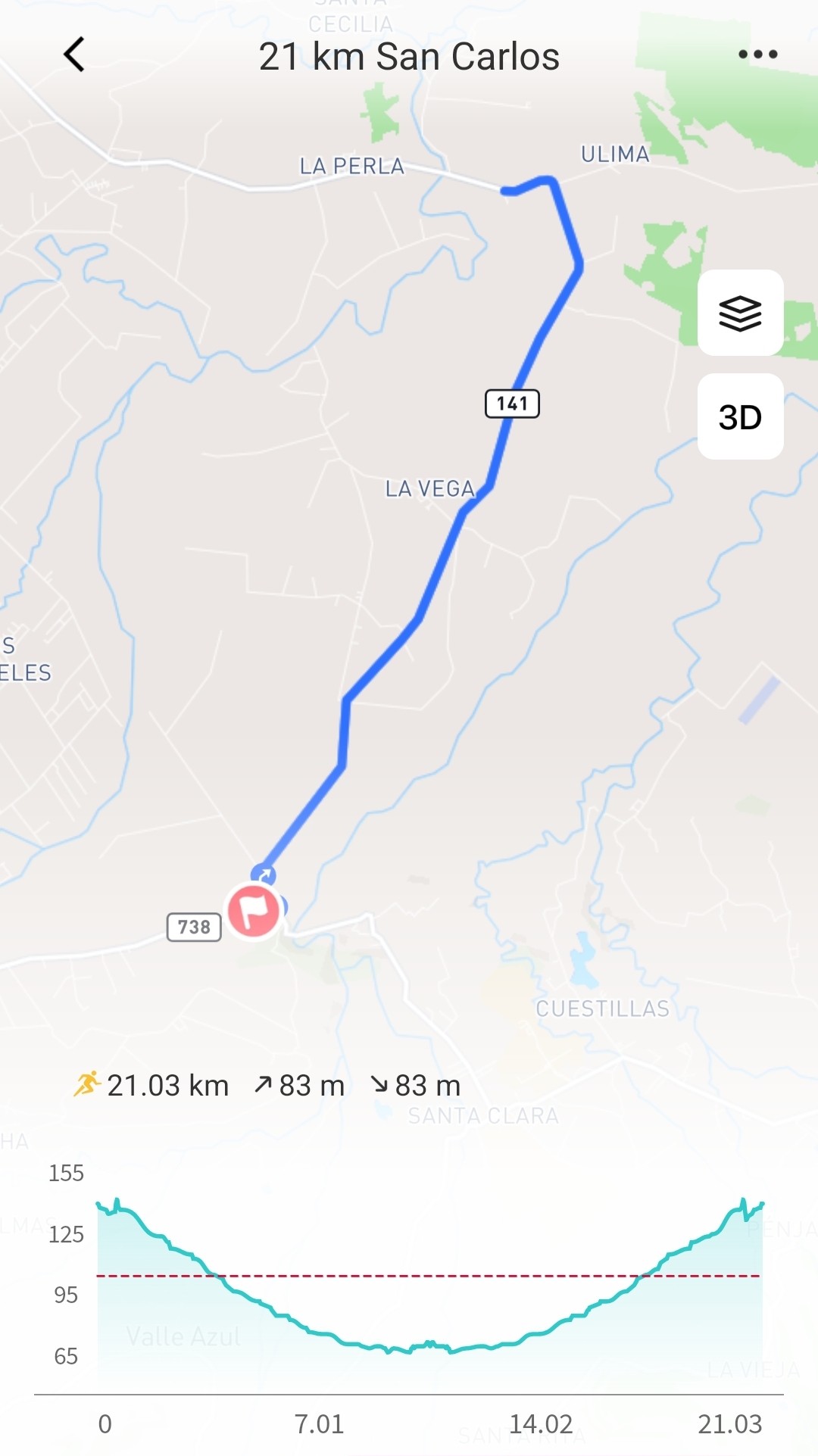Screen dimensions: 818x1456
Task: Switch the map to 3D view
Action: [740, 417]
